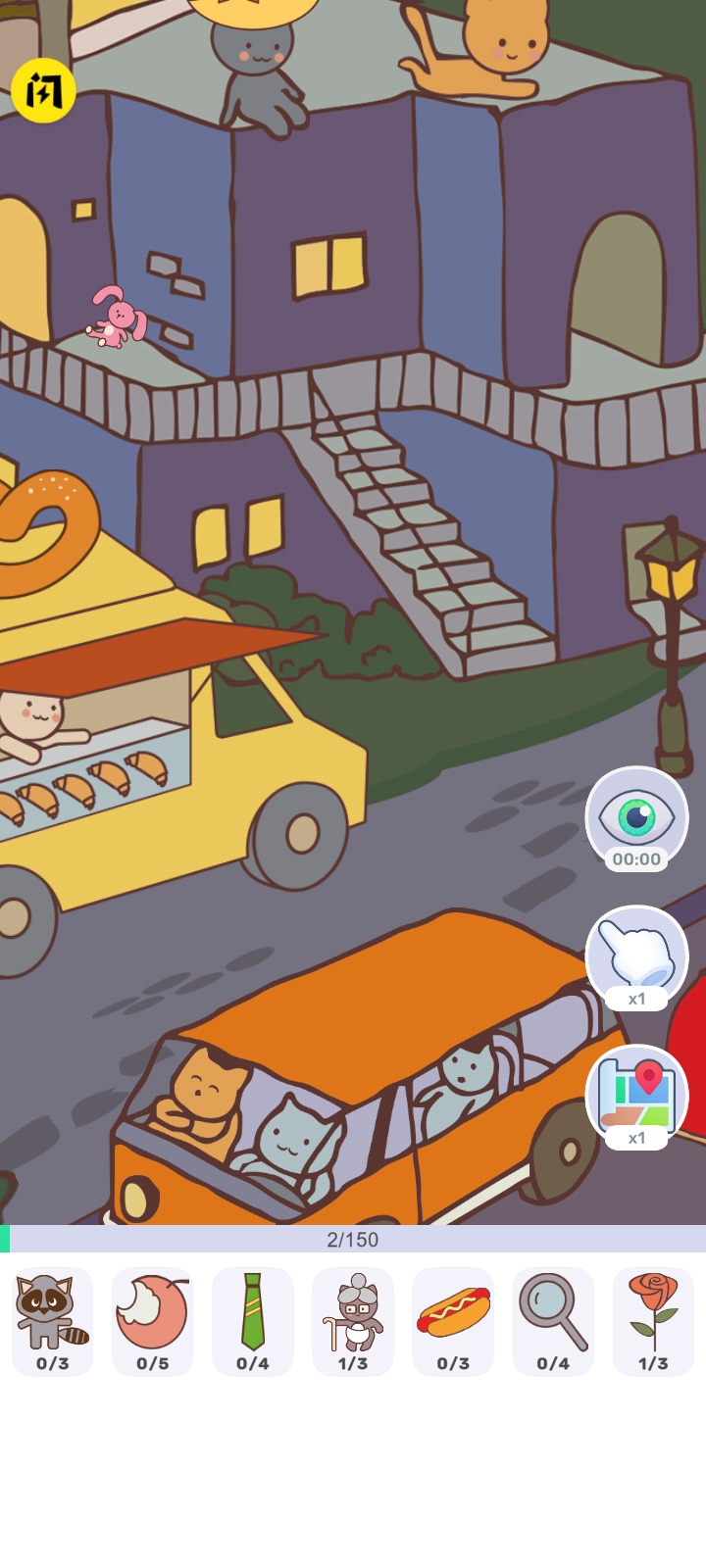
Task: Select the grandma cat target item
Action: pos(353,1320)
